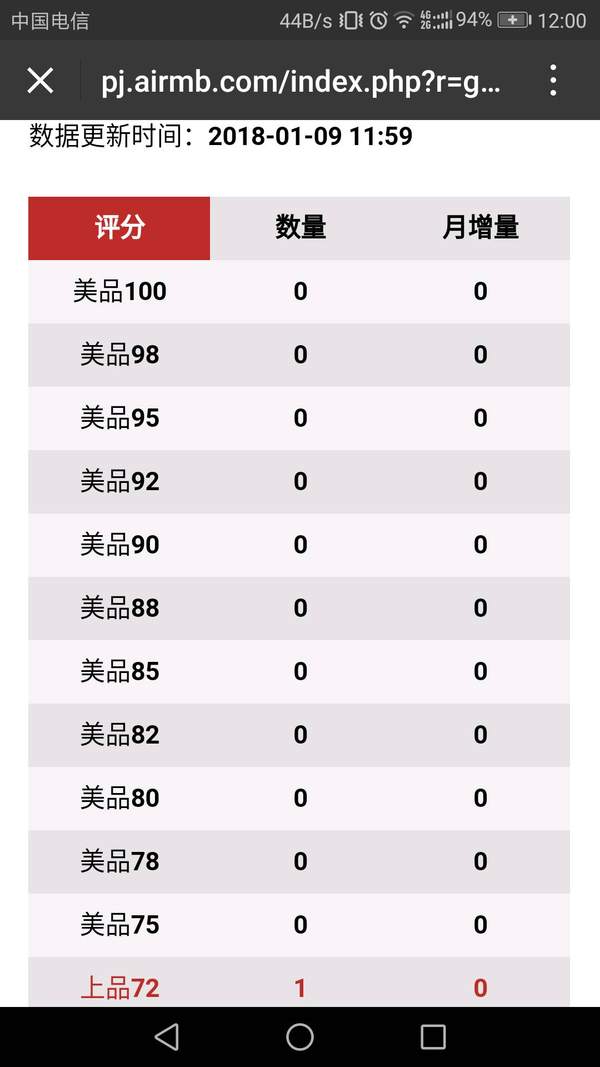Select the 数量 column header
Image resolution: width=600 pixels, height=1067 pixels.
pos(300,228)
